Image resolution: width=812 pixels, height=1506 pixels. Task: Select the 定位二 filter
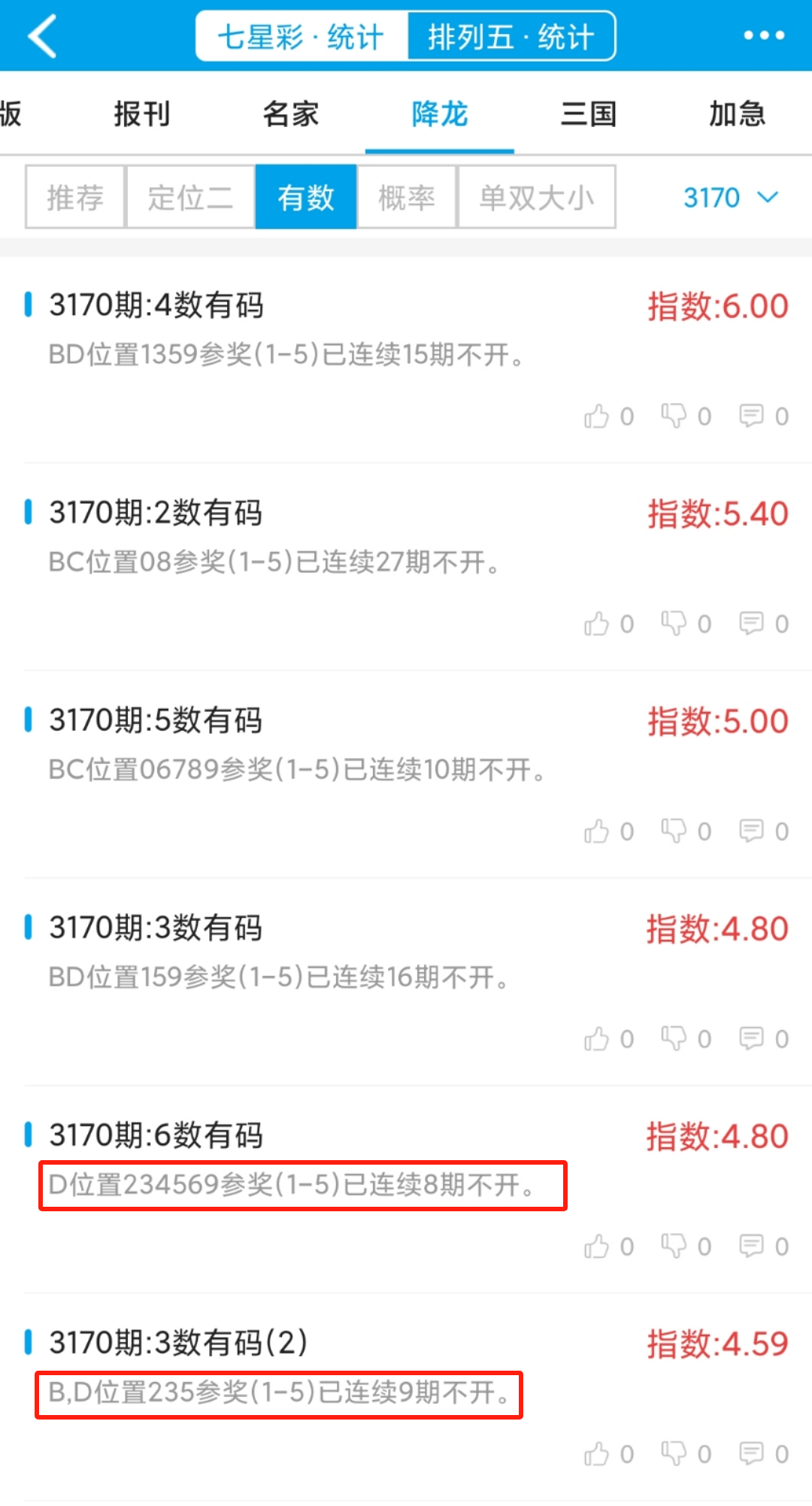(x=190, y=198)
